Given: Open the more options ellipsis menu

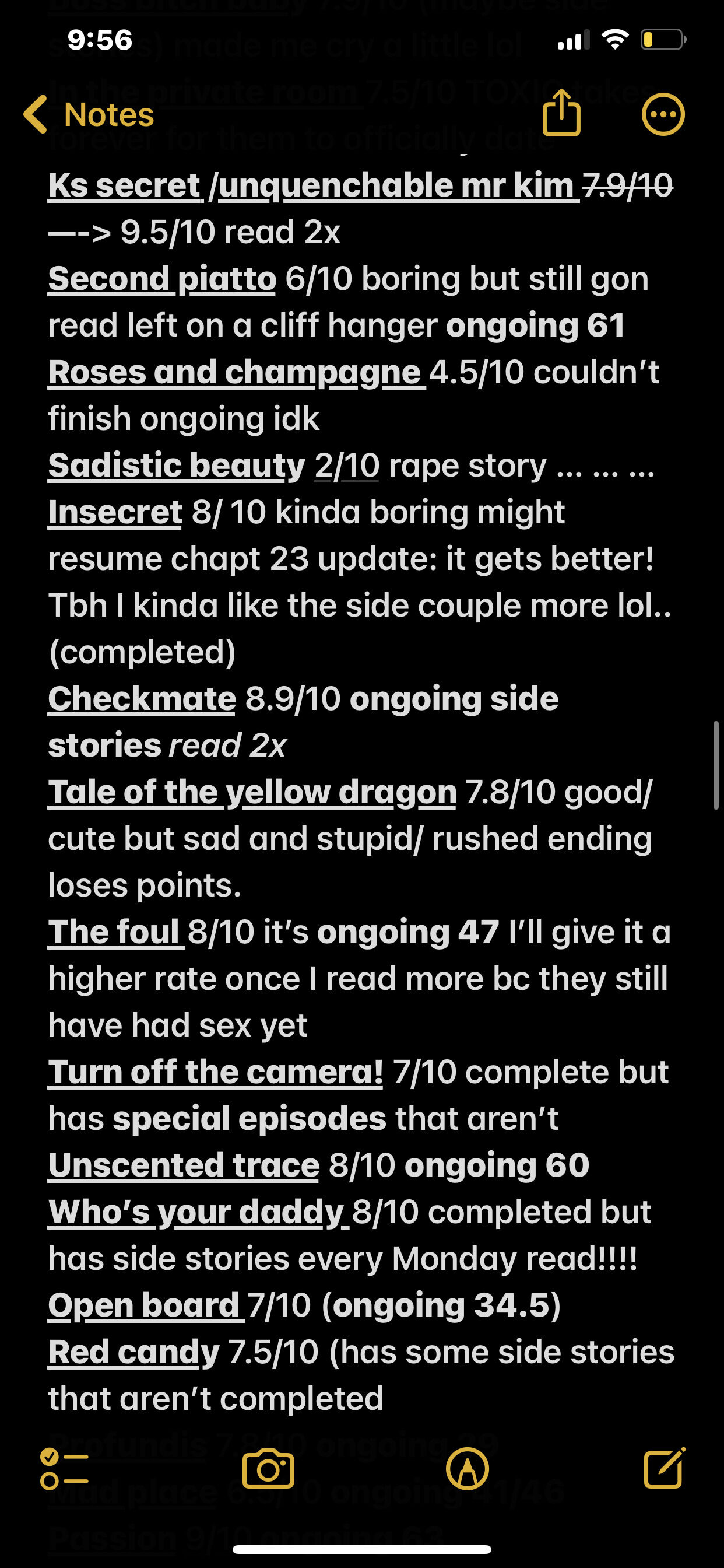Looking at the screenshot, I should (x=663, y=114).
